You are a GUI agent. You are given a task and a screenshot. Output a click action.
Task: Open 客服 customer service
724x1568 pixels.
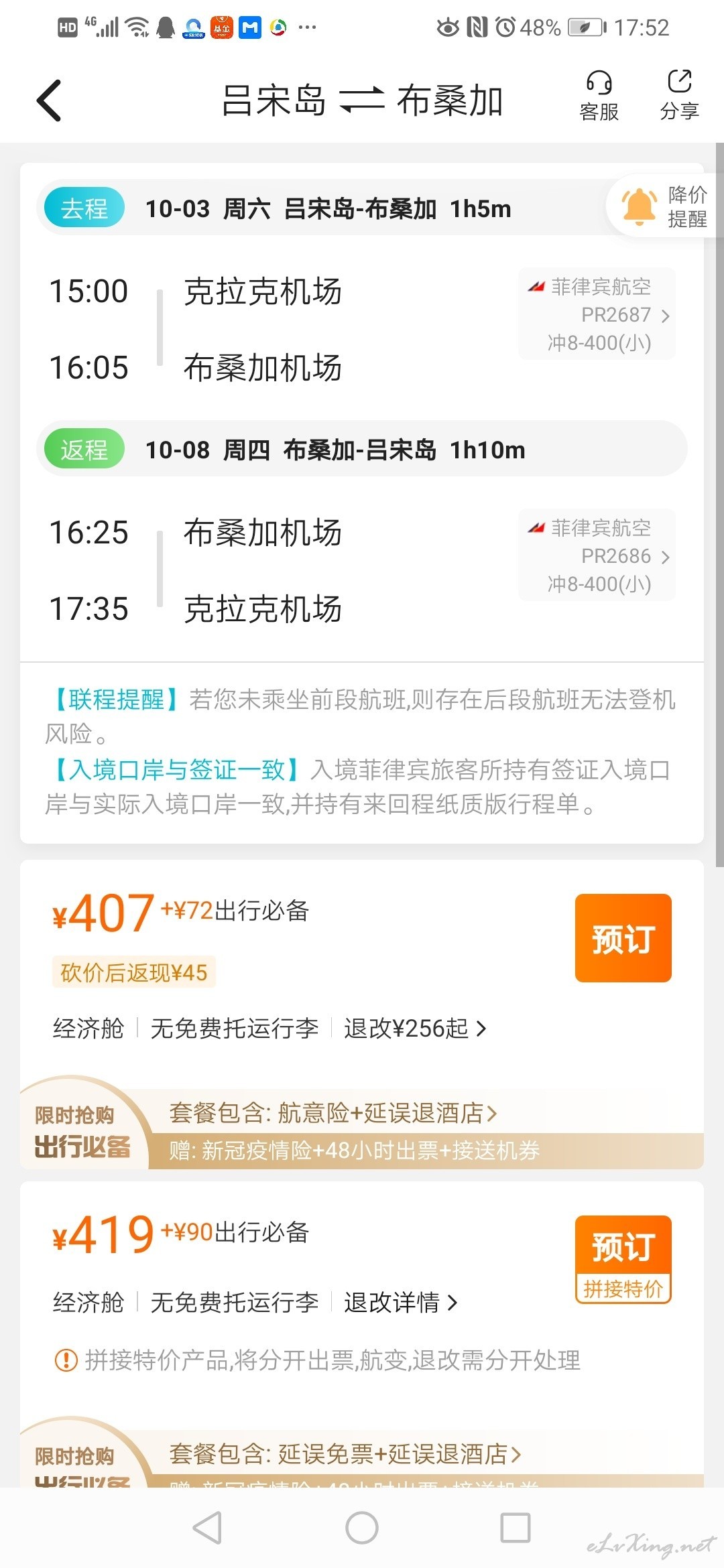point(599,97)
